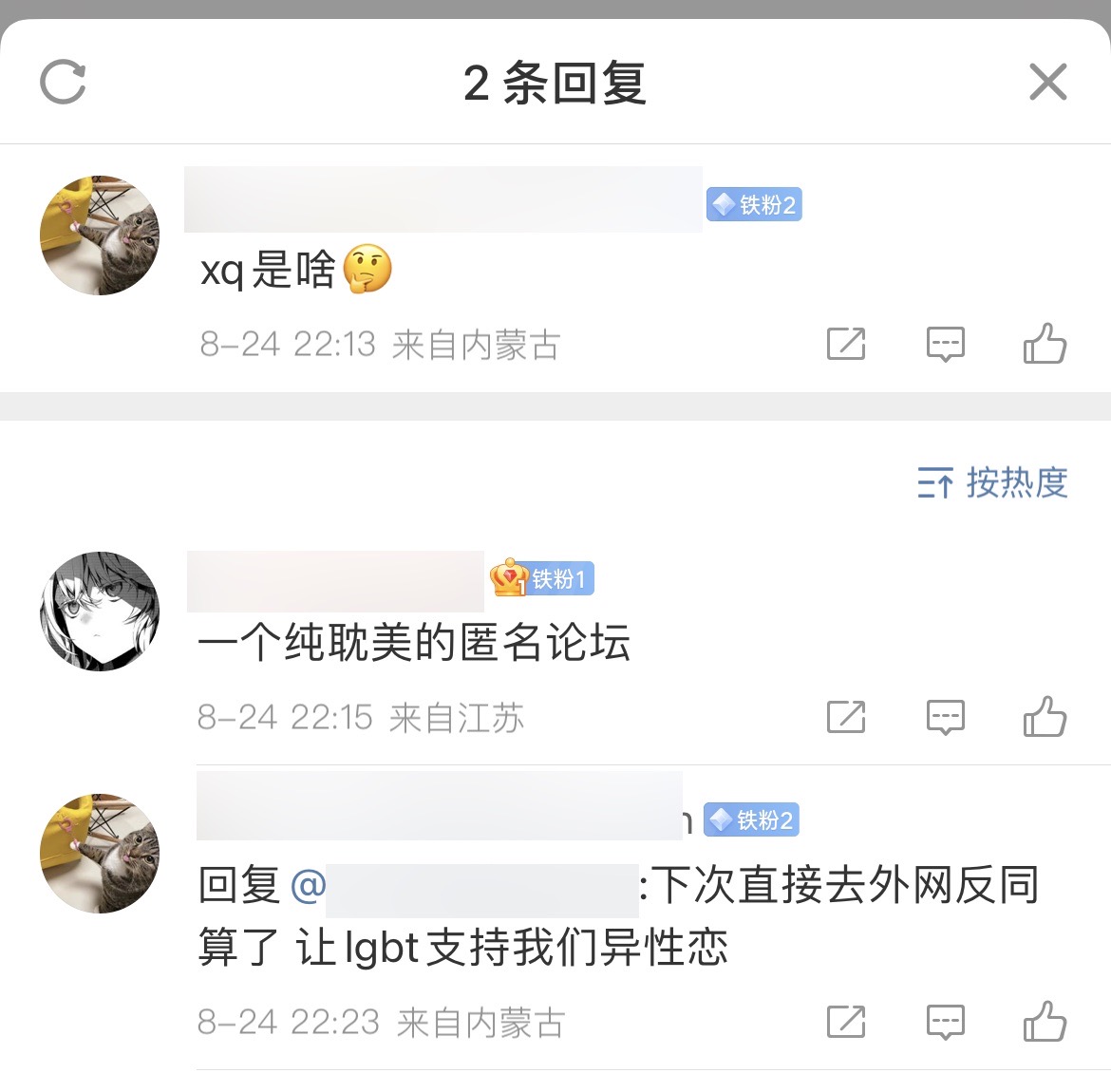Comment on the reply posted at 22:23
Image resolution: width=1111 pixels, height=1092 pixels.
[945, 1022]
